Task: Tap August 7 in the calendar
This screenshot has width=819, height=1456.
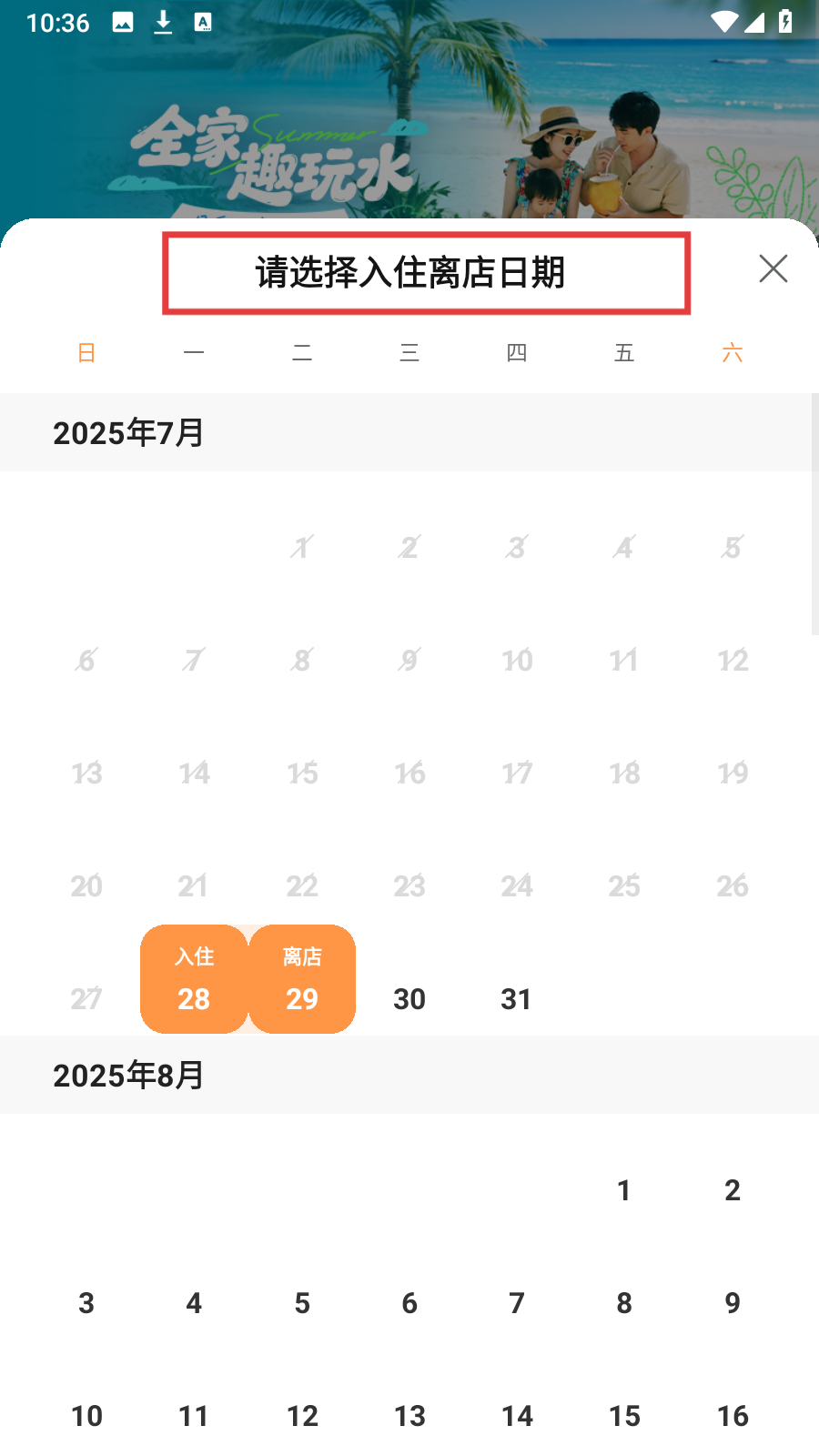Action: click(x=517, y=1303)
